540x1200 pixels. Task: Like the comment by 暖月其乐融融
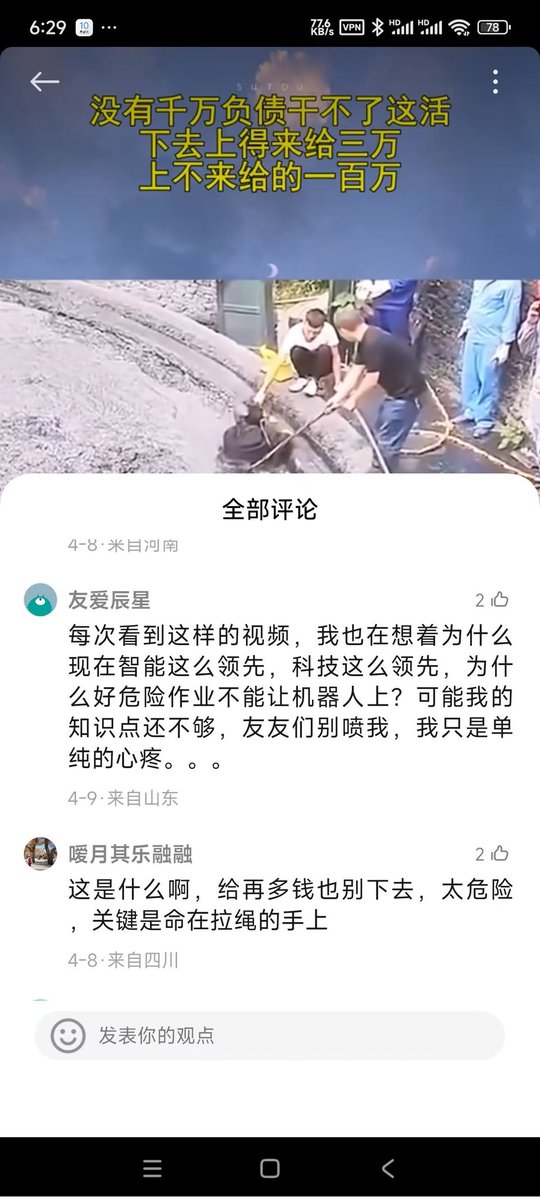(x=492, y=854)
